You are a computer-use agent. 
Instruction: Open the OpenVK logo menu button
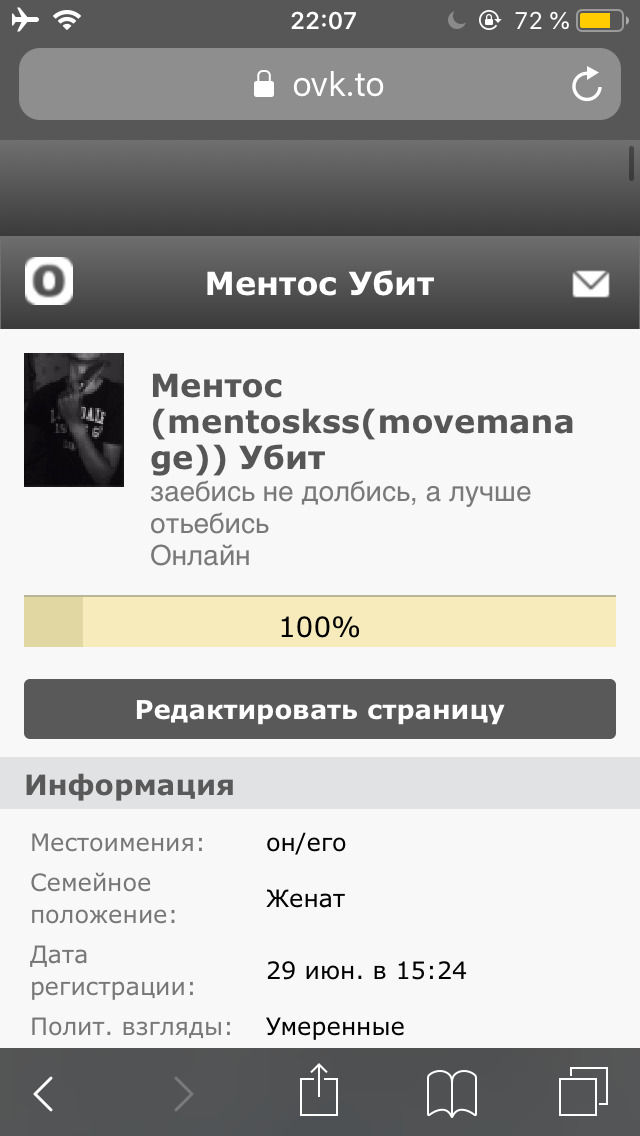49,281
